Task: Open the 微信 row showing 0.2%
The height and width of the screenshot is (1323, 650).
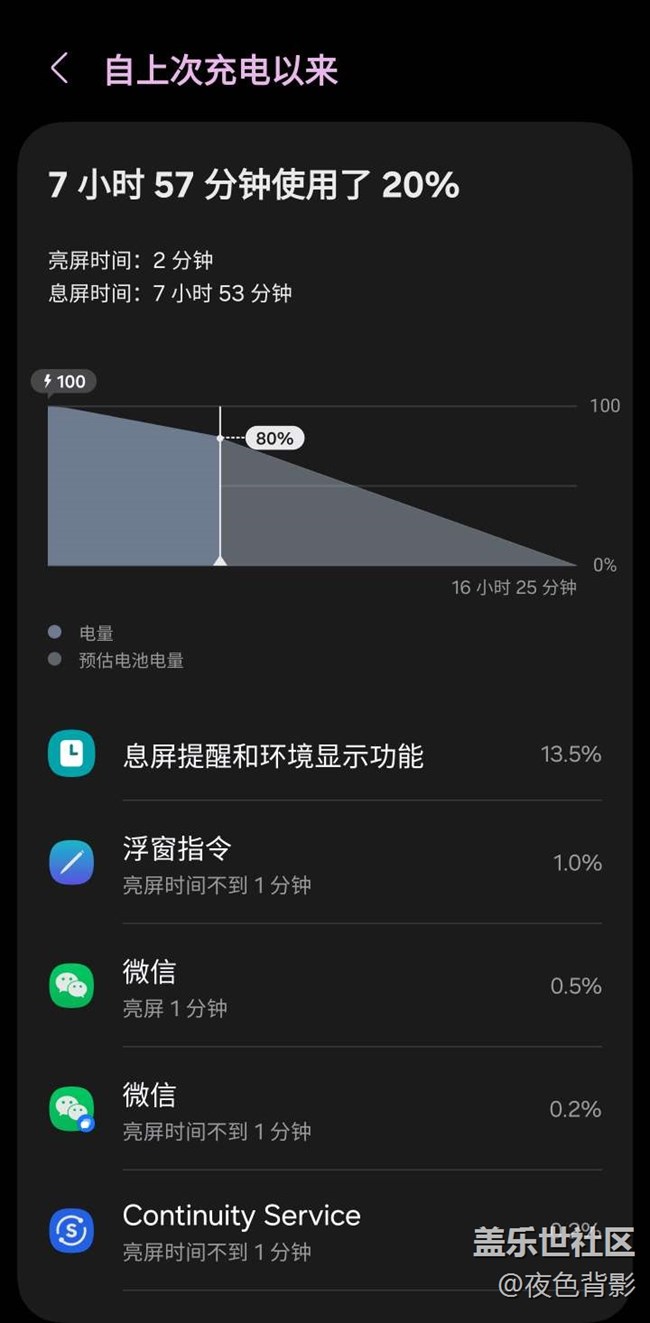Action: pyautogui.click(x=324, y=1109)
